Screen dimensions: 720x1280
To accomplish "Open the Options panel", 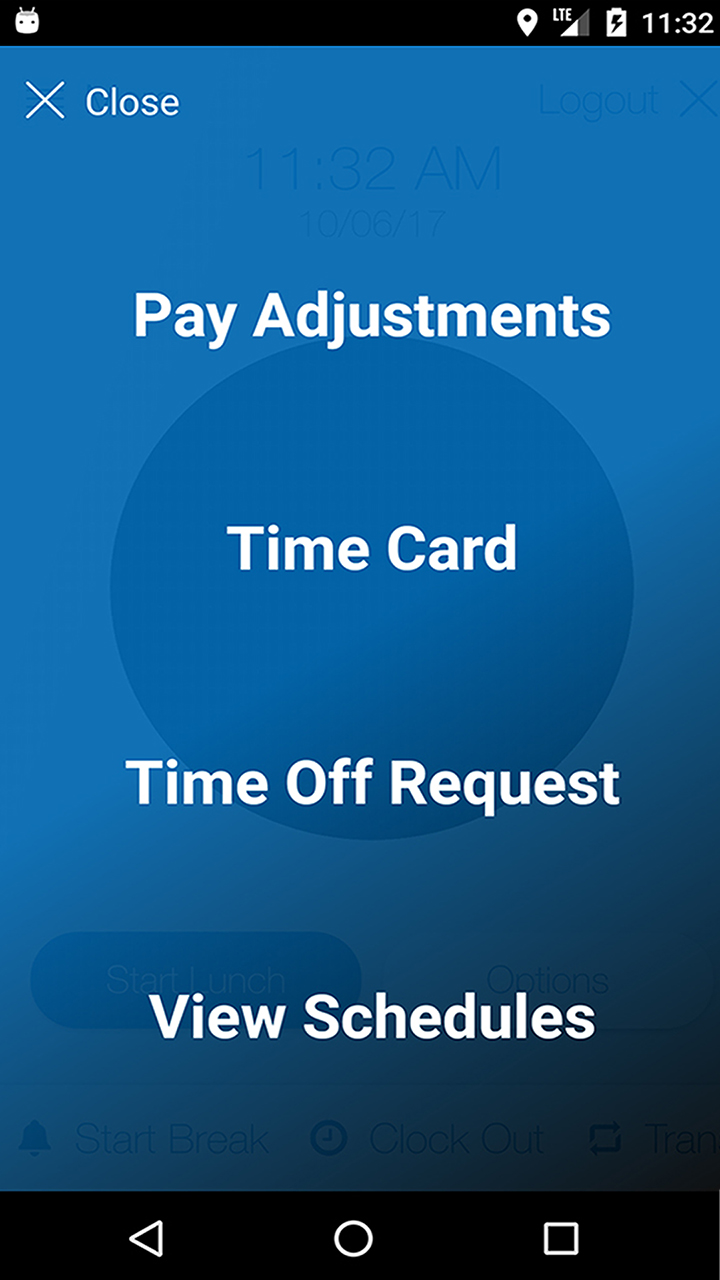I will tap(547, 980).
